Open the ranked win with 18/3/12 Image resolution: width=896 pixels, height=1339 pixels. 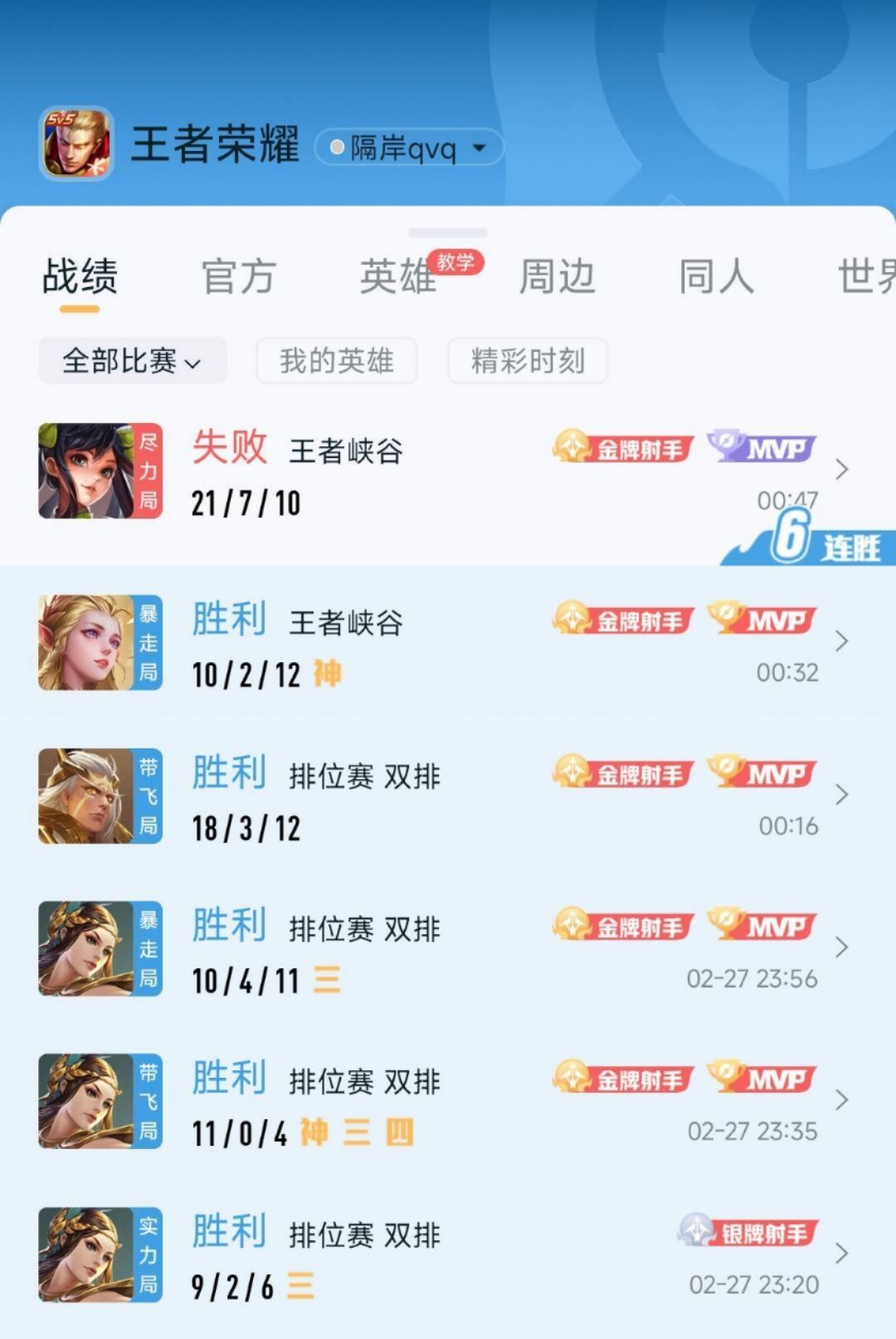click(448, 796)
